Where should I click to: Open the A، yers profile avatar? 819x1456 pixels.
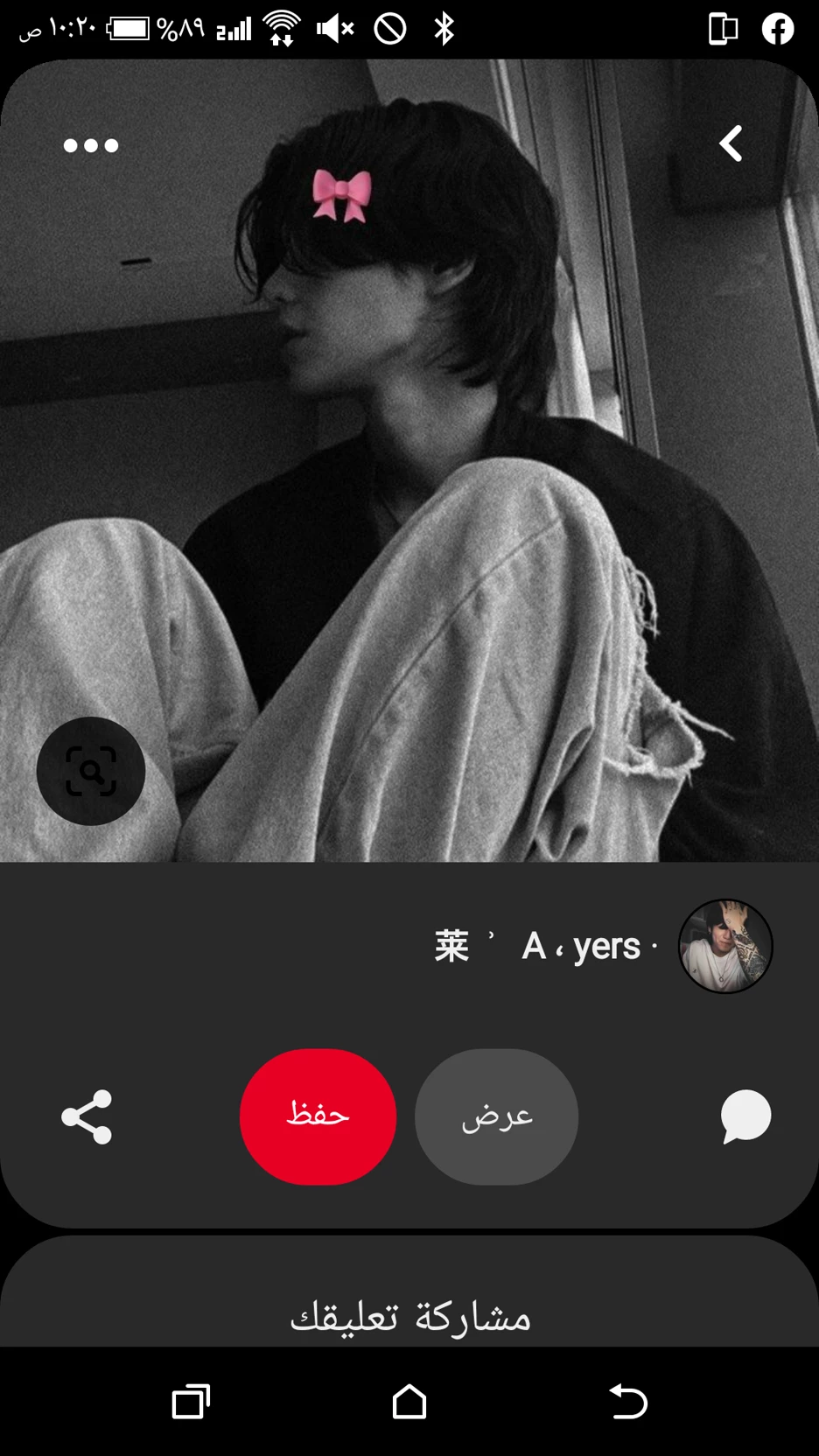tap(725, 946)
